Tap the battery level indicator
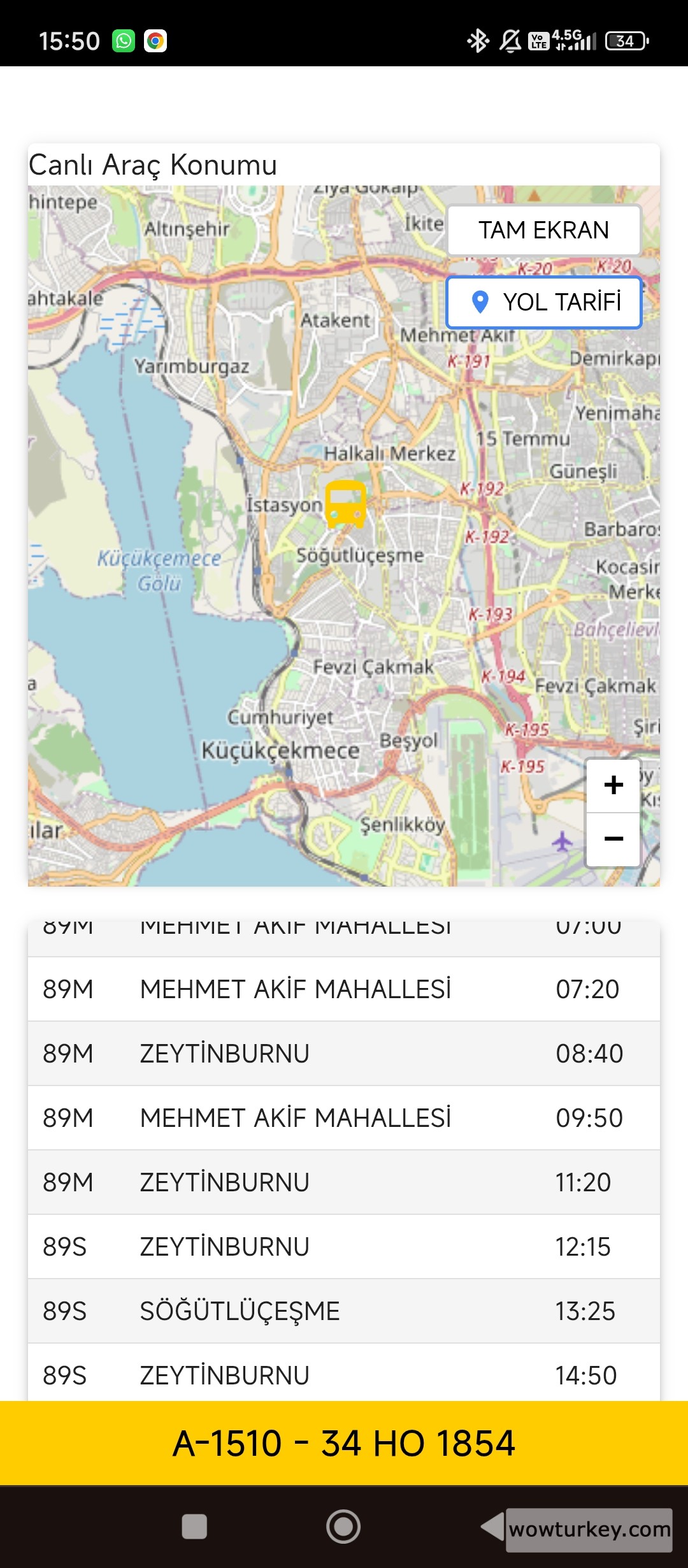The width and height of the screenshot is (688, 1568). click(x=622, y=40)
